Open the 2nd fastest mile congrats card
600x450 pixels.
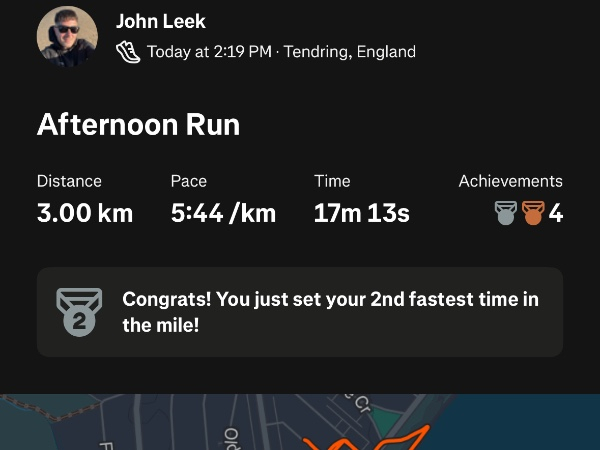300,312
